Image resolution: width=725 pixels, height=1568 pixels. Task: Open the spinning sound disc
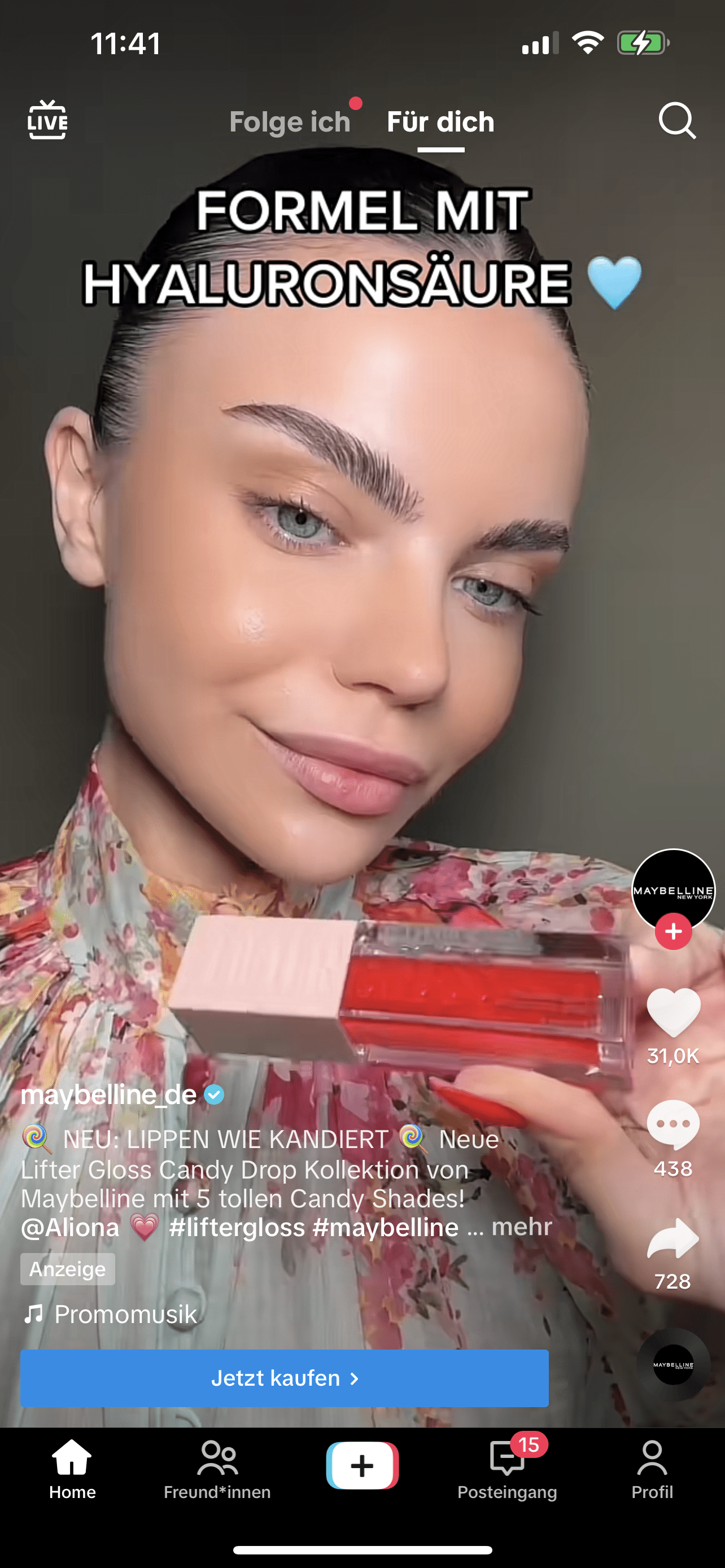tap(673, 1365)
